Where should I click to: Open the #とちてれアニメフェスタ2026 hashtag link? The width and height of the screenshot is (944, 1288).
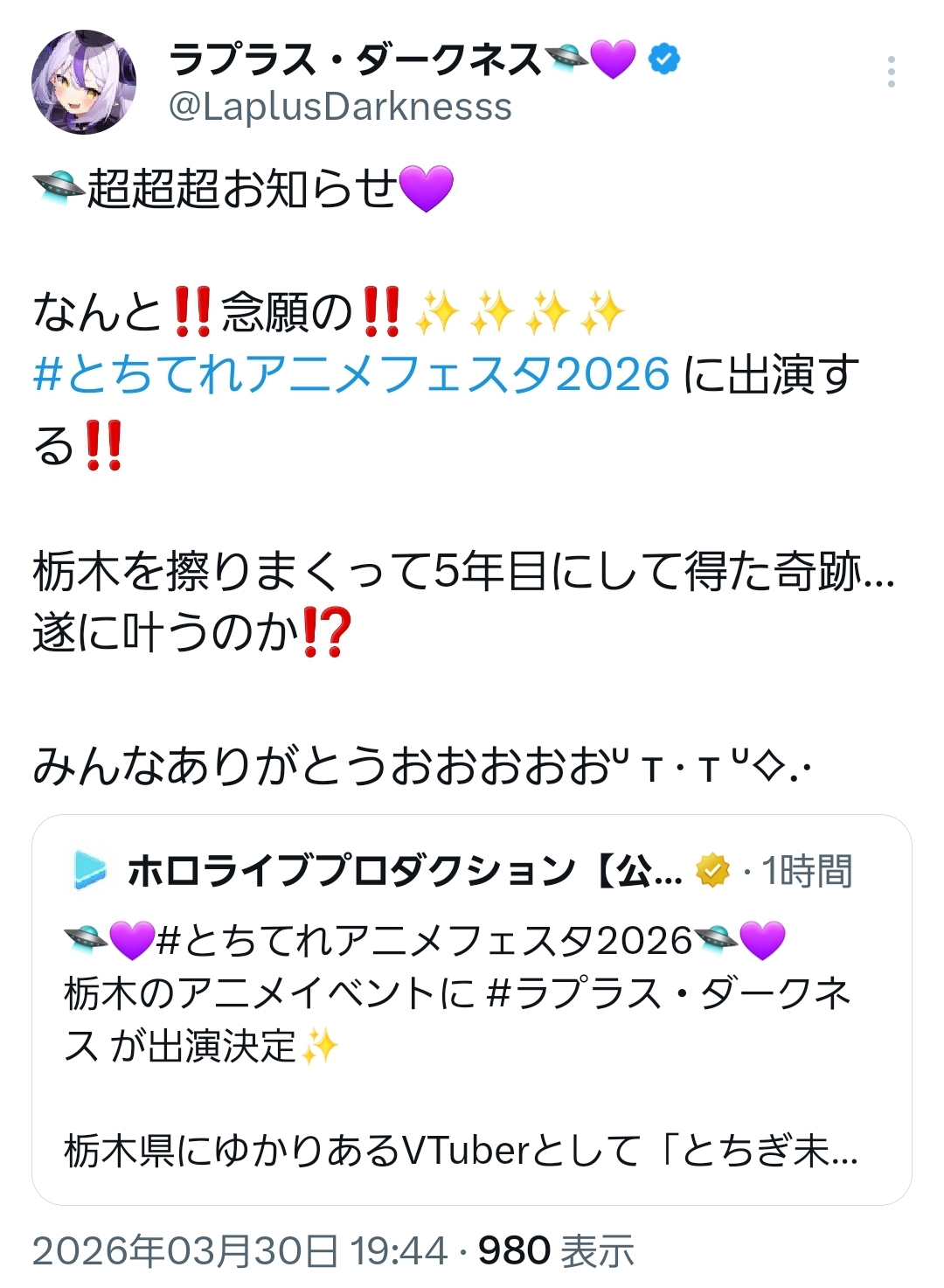351,374
